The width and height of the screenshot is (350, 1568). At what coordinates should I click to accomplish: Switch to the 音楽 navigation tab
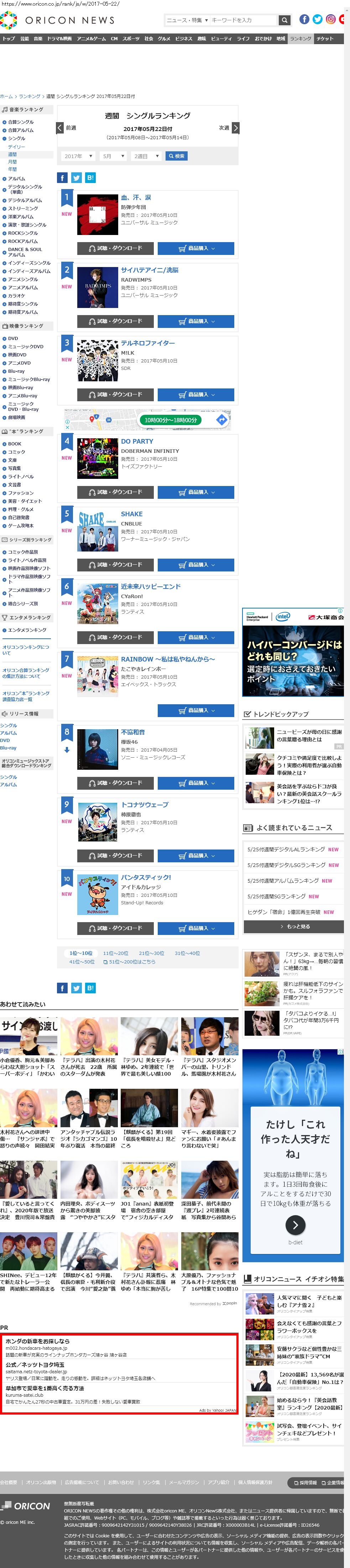[38, 39]
